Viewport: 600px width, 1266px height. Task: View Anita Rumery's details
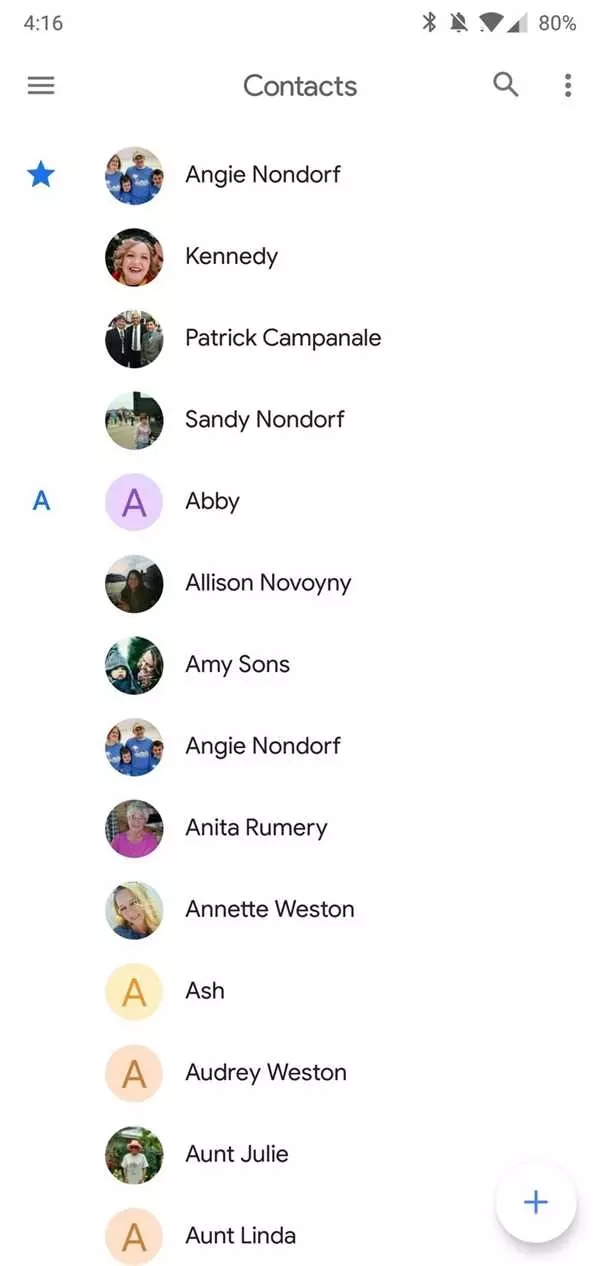256,828
